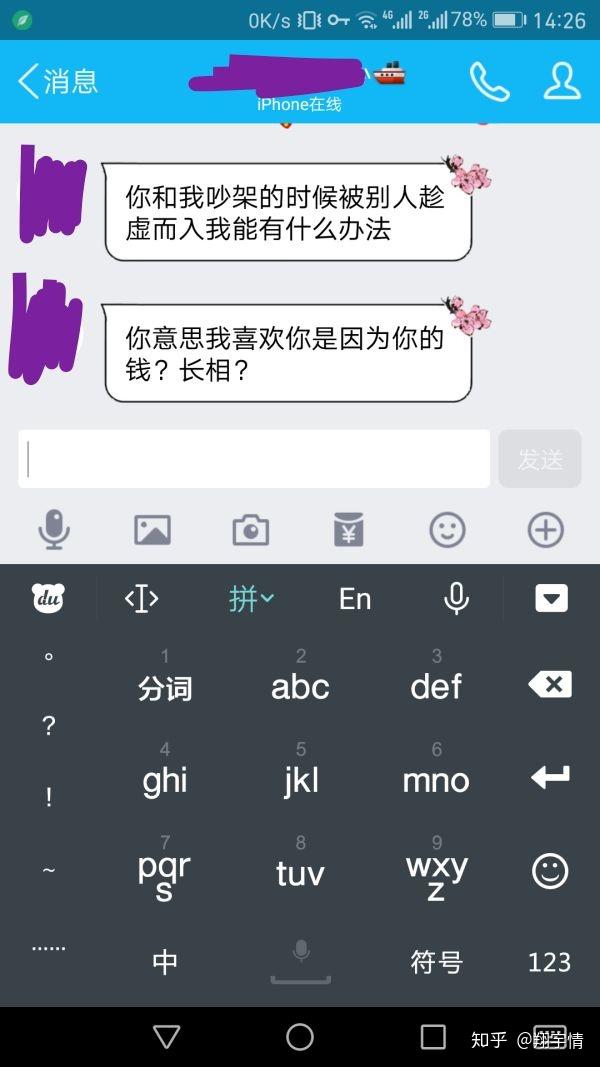Viewport: 600px width, 1067px height.
Task: Hide the keyboard with the collapse arrow
Action: 551,599
